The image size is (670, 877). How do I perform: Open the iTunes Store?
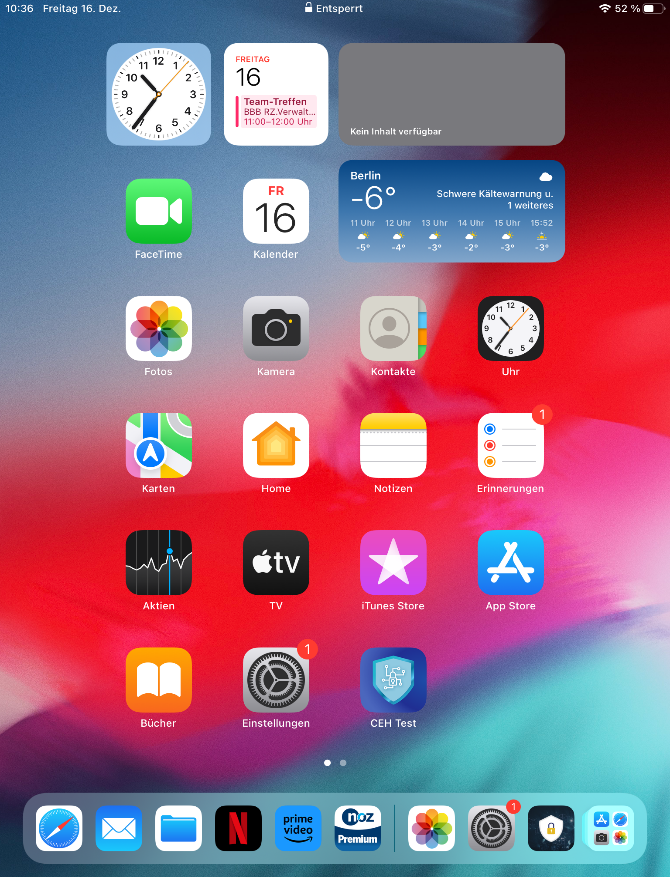(393, 562)
